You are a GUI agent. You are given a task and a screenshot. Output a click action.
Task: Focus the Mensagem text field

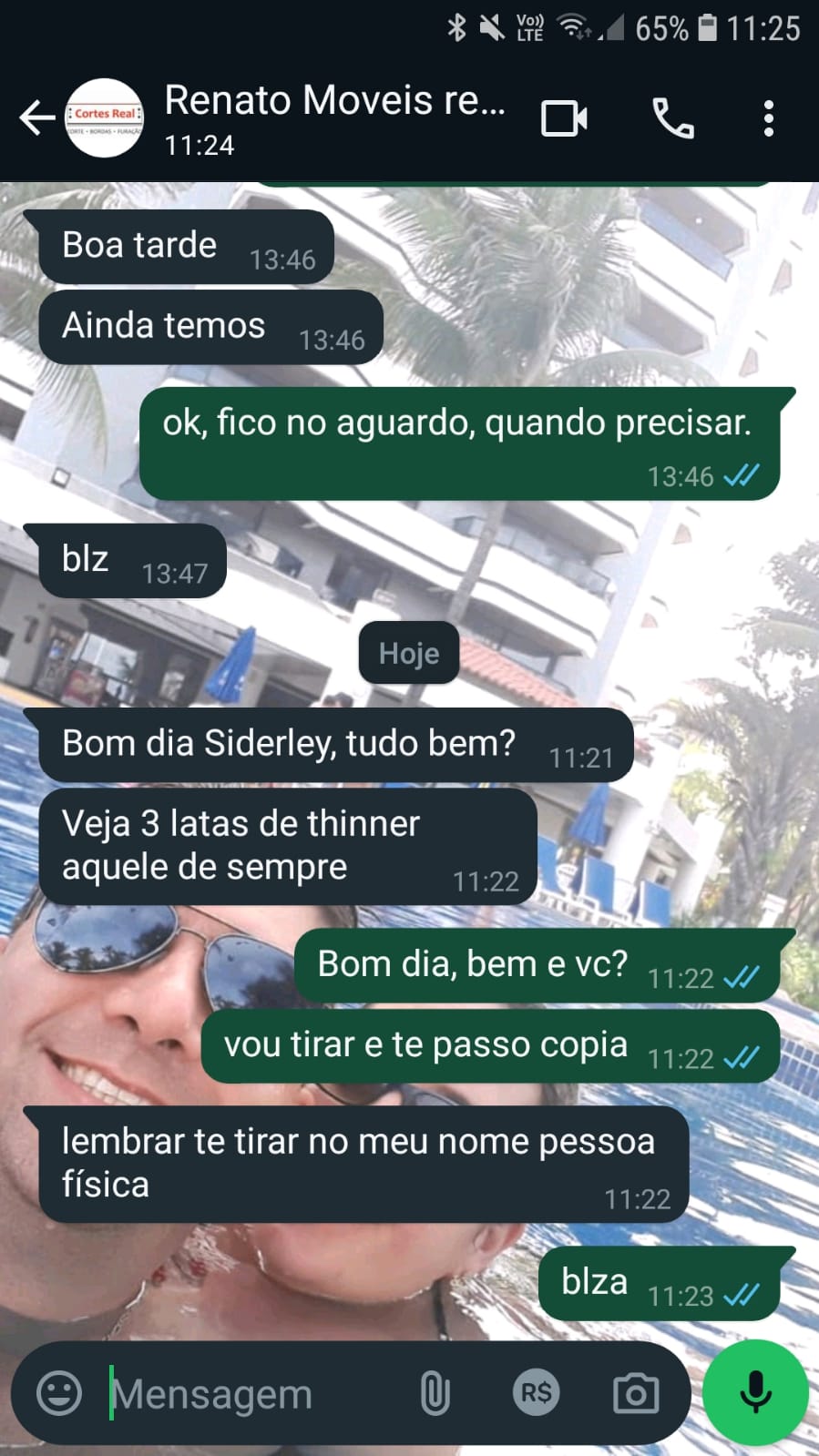point(246,1393)
